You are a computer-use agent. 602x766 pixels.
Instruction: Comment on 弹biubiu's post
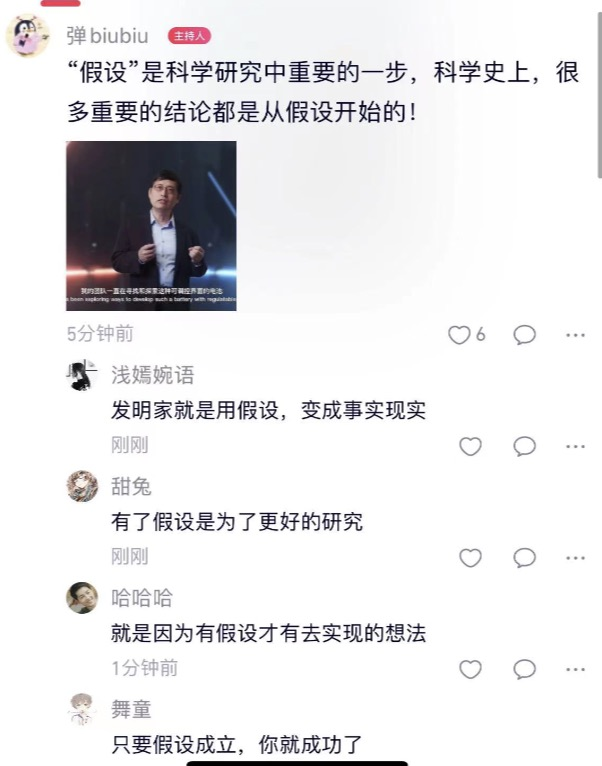[x=524, y=335]
